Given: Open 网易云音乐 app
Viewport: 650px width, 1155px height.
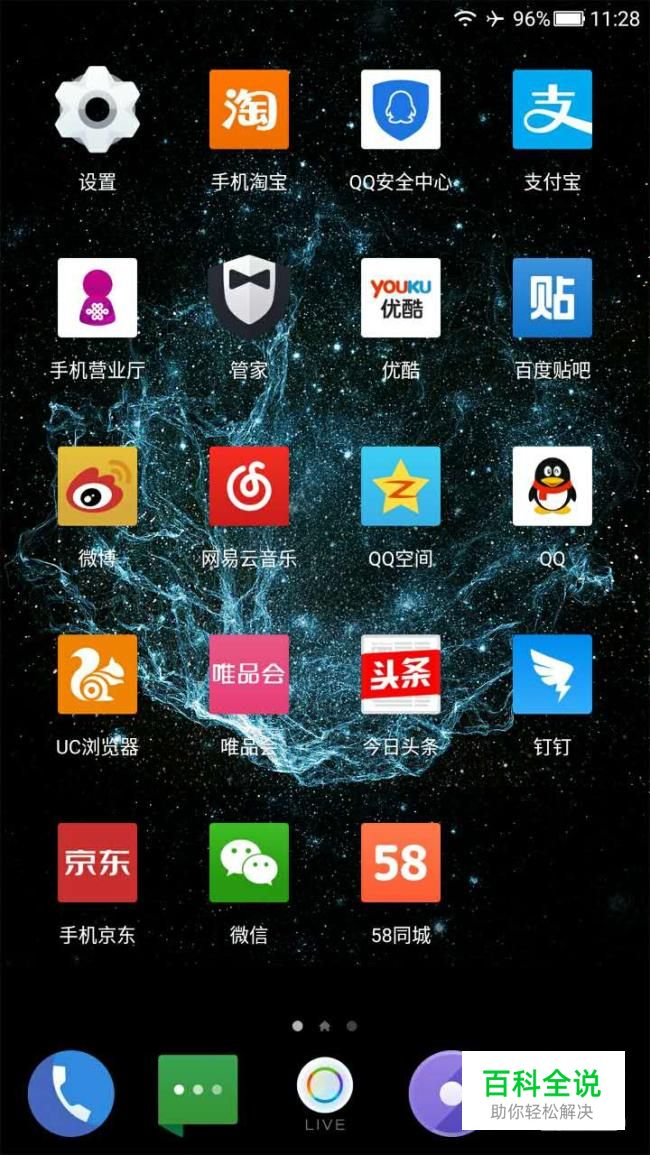Looking at the screenshot, I should (x=249, y=486).
